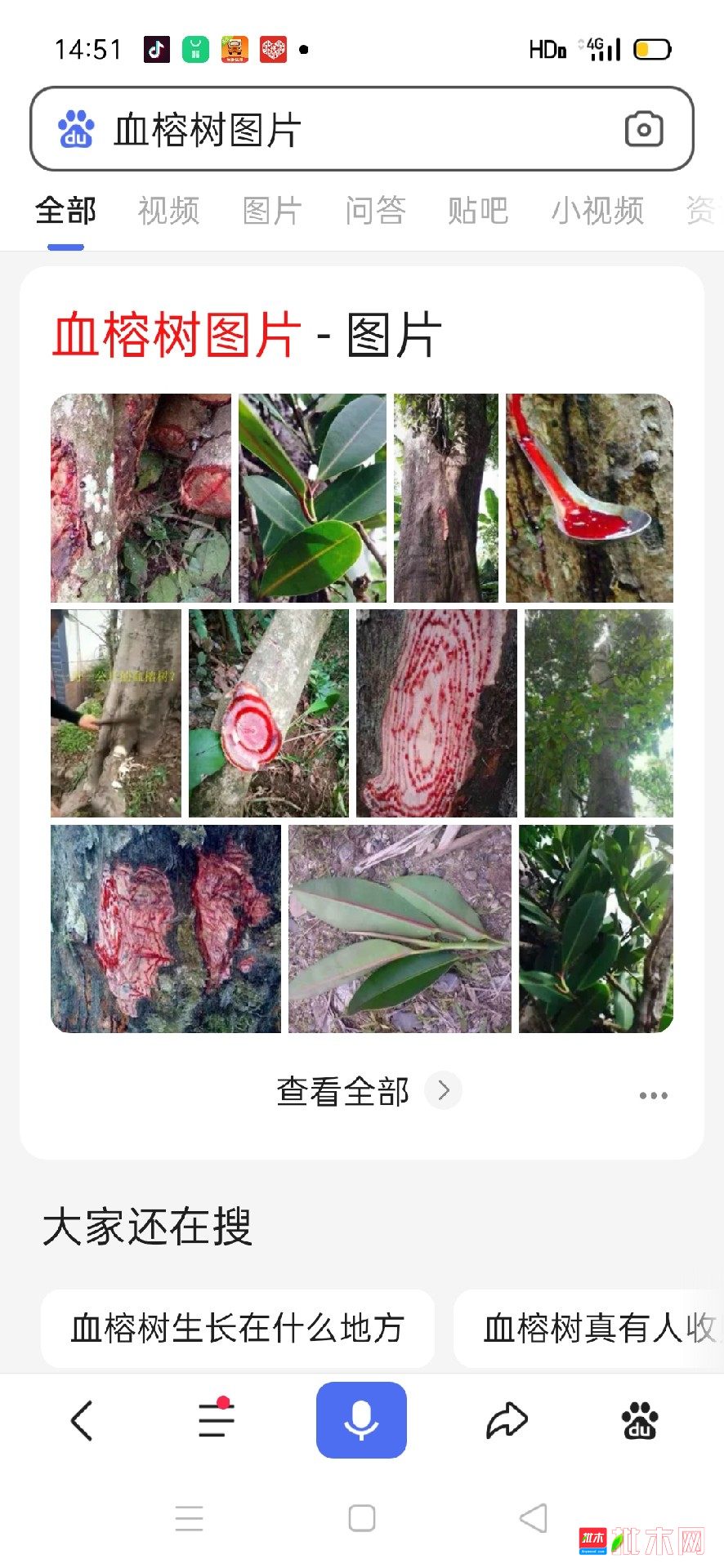Switch to the 视频 tab

coord(168,211)
